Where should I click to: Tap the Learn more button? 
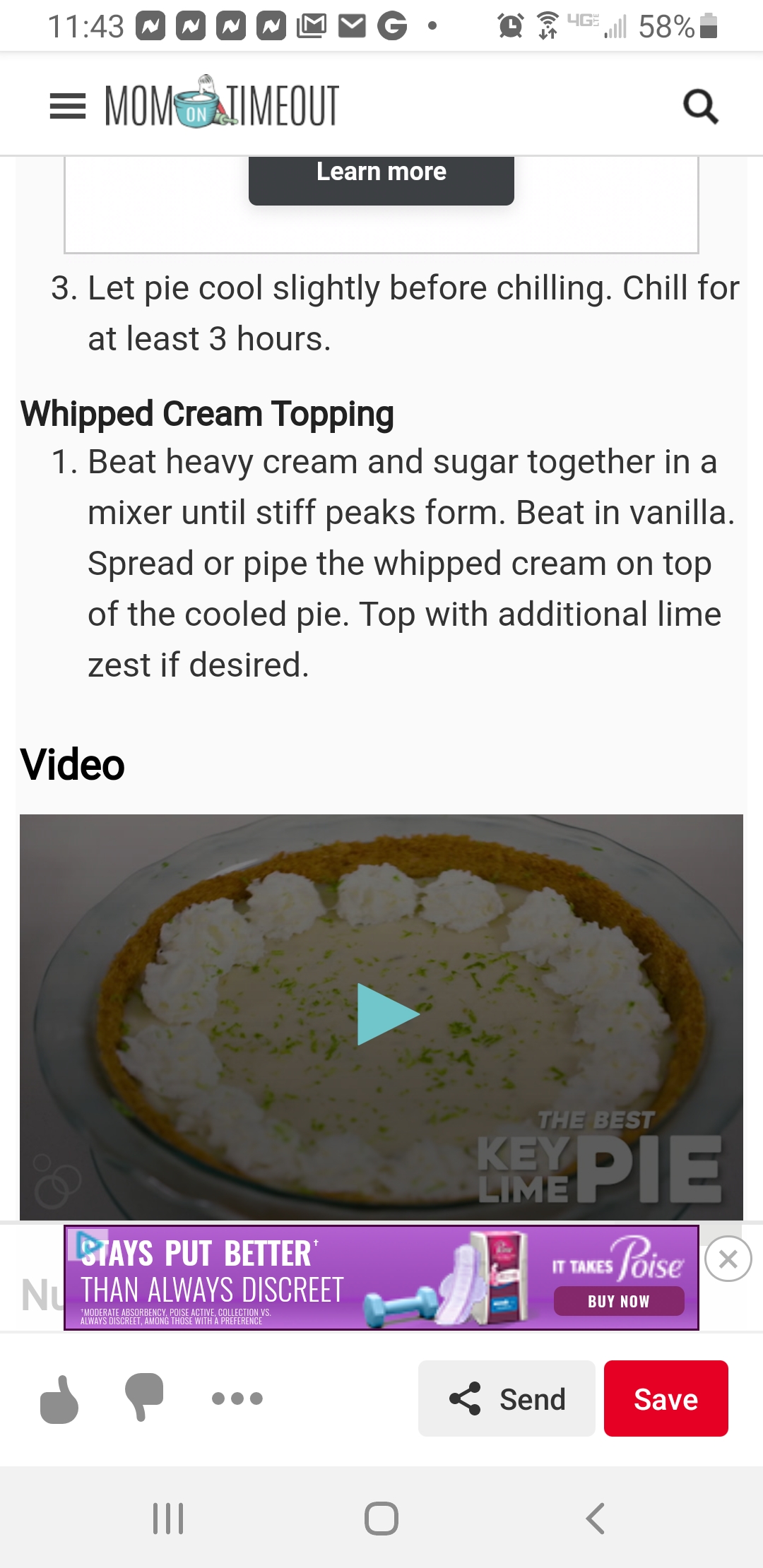(x=381, y=177)
